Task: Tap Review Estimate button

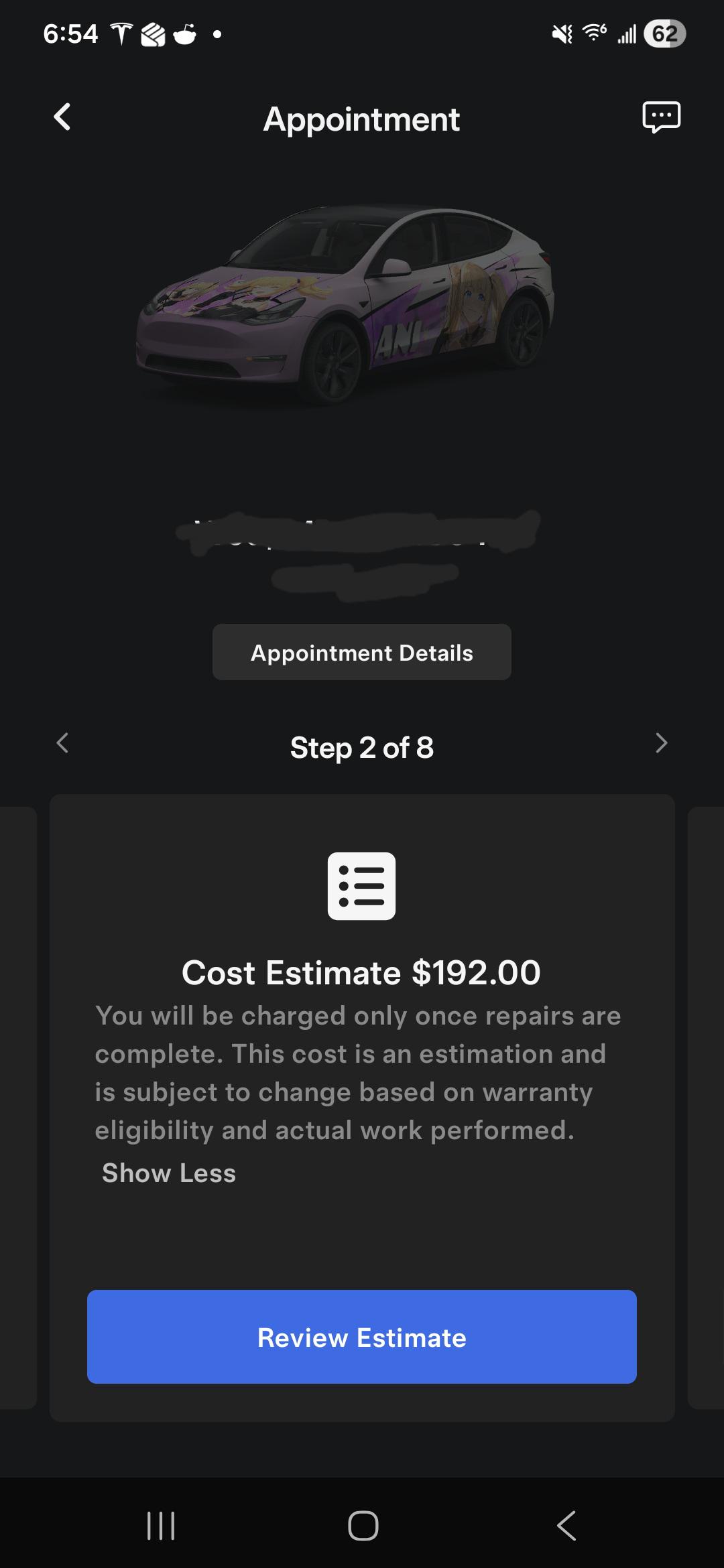Action: pyautogui.click(x=361, y=1337)
